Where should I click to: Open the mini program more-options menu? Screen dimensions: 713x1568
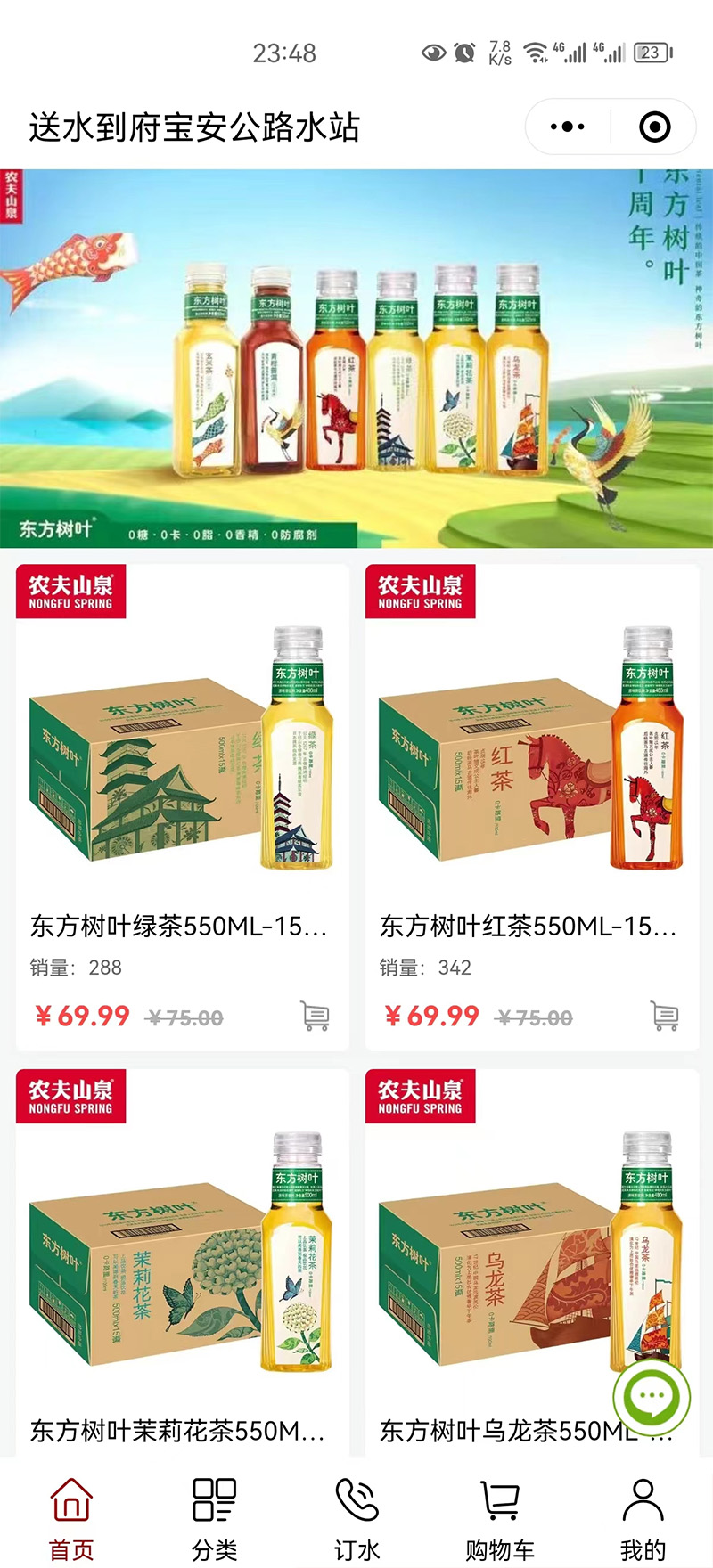pos(568,127)
